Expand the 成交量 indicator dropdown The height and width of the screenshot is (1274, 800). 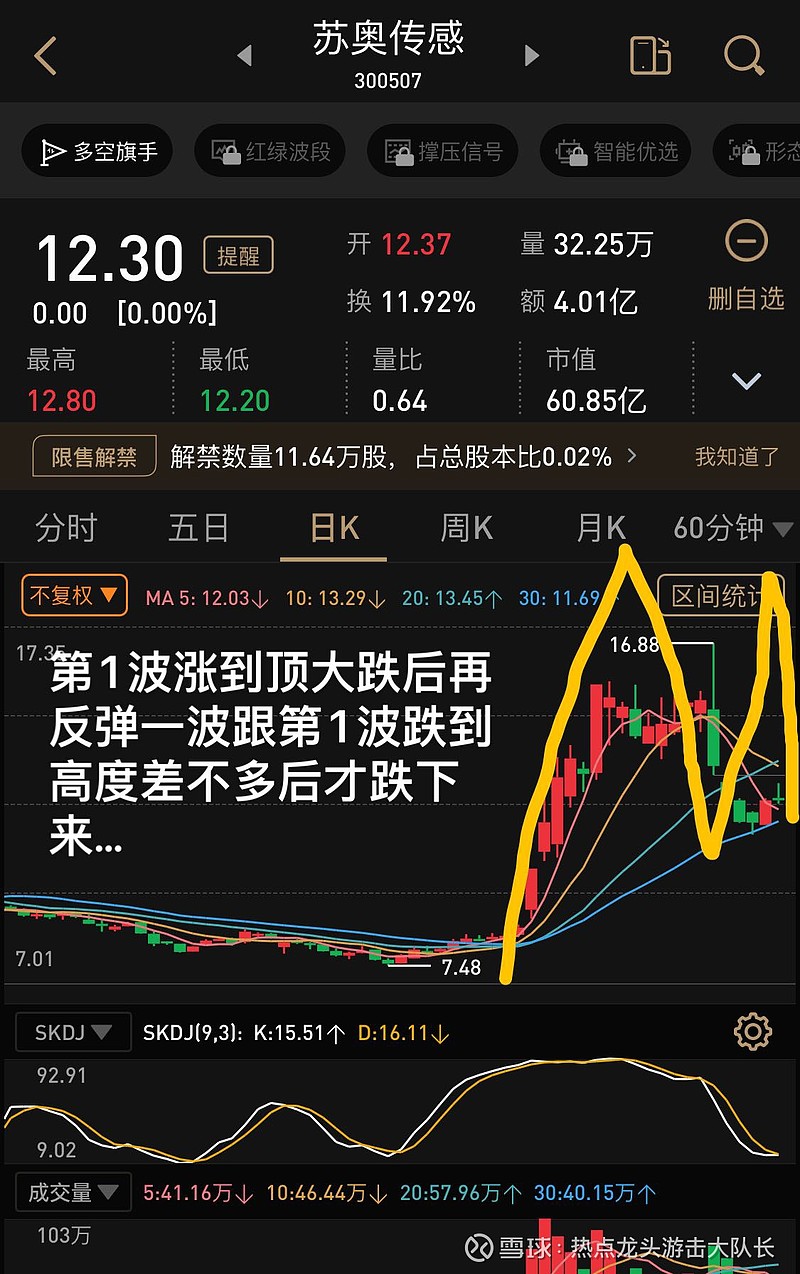pos(72,1192)
